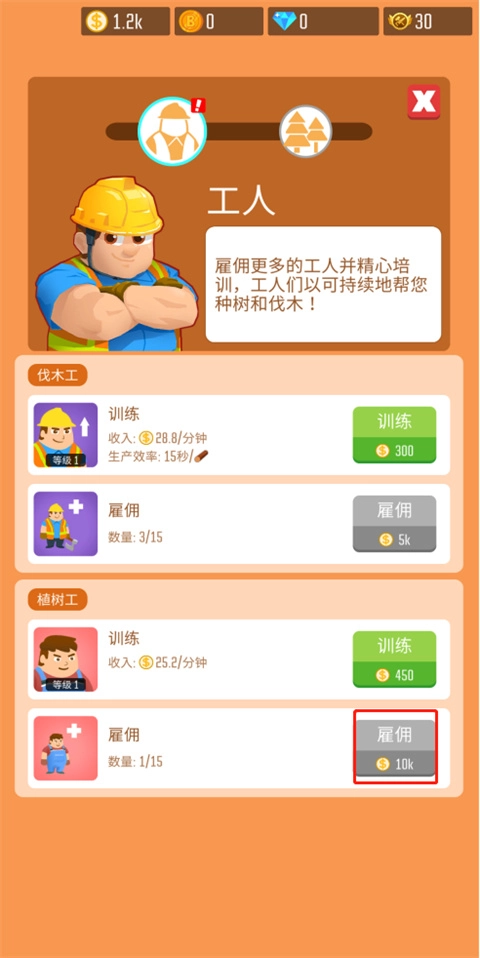480x958 pixels.
Task: Close the 工人 panel with the red X
Action: 423,102
